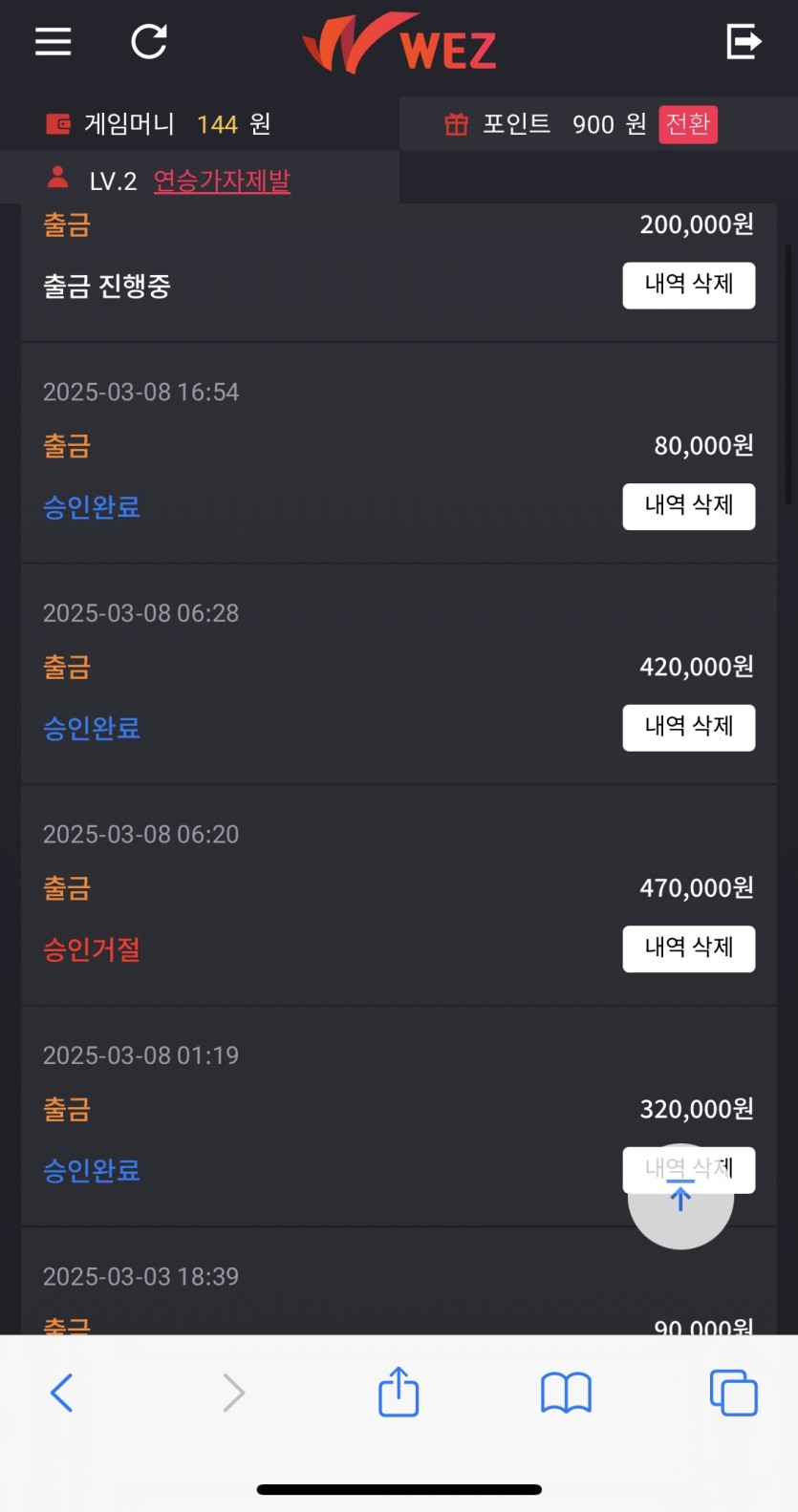Open the 연승가자제발 profile link

click(x=222, y=181)
